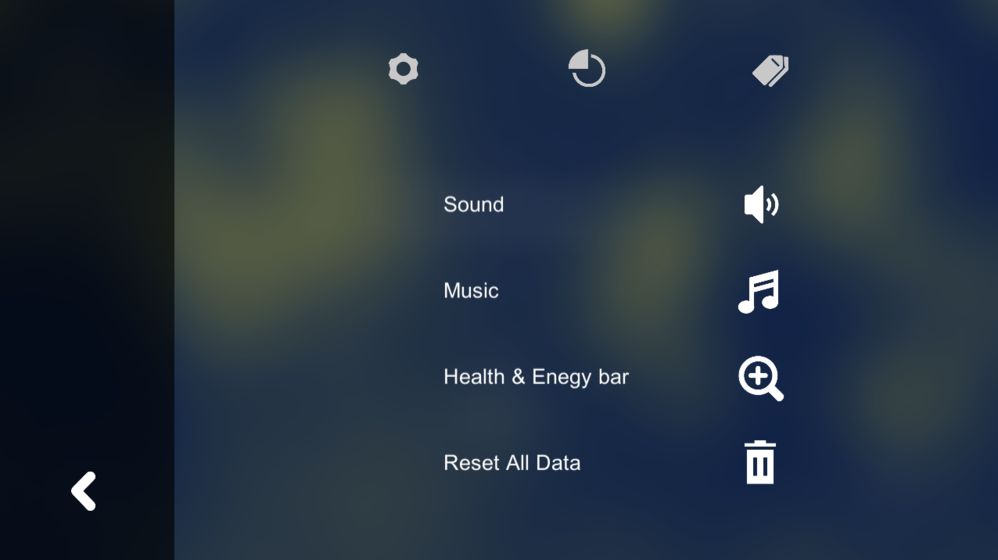This screenshot has width=998, height=560.
Task: Switch to the statistics pie chart tab
Action: tap(587, 69)
